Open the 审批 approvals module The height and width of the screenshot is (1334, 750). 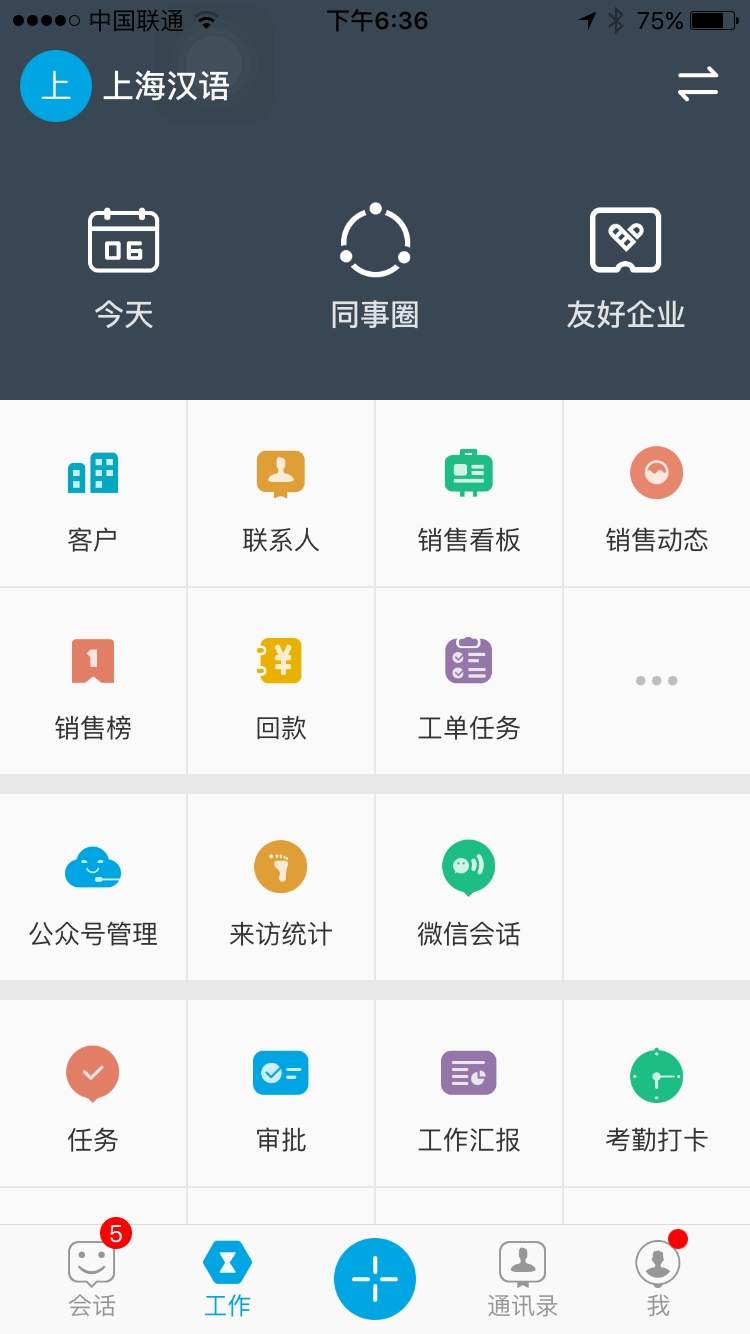tap(281, 1094)
